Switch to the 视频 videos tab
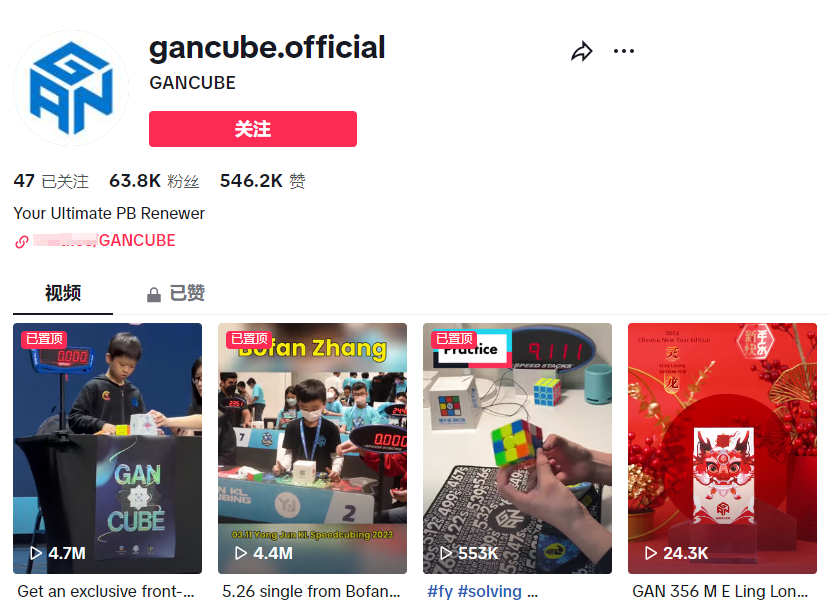Screen dimensions: 829x612 click(63, 293)
